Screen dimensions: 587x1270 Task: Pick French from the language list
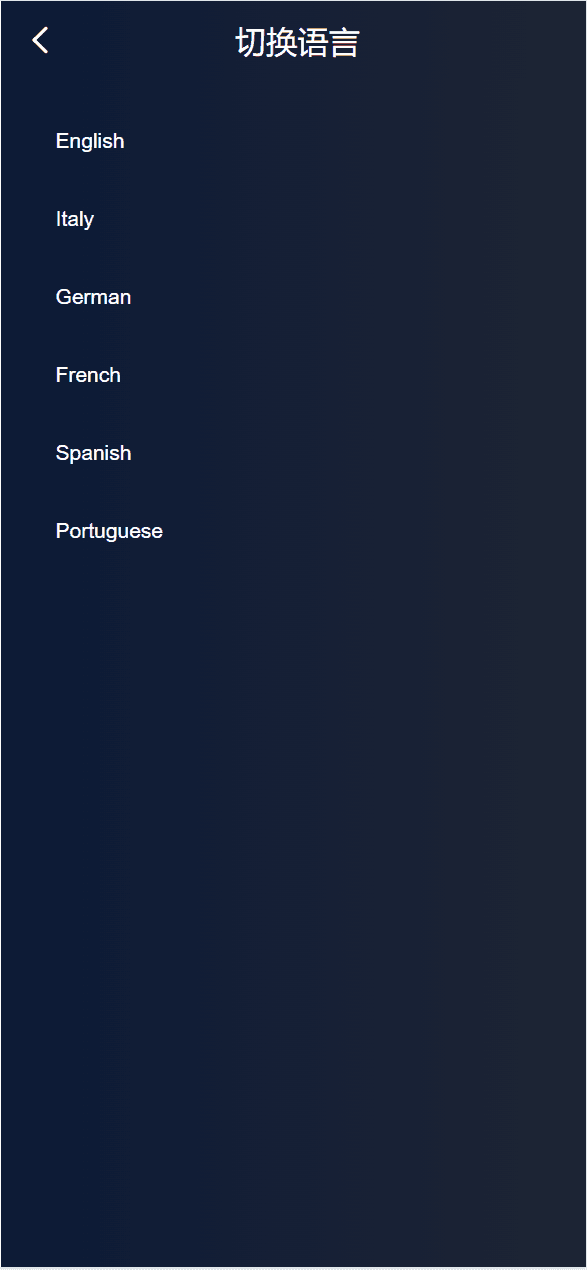point(88,375)
